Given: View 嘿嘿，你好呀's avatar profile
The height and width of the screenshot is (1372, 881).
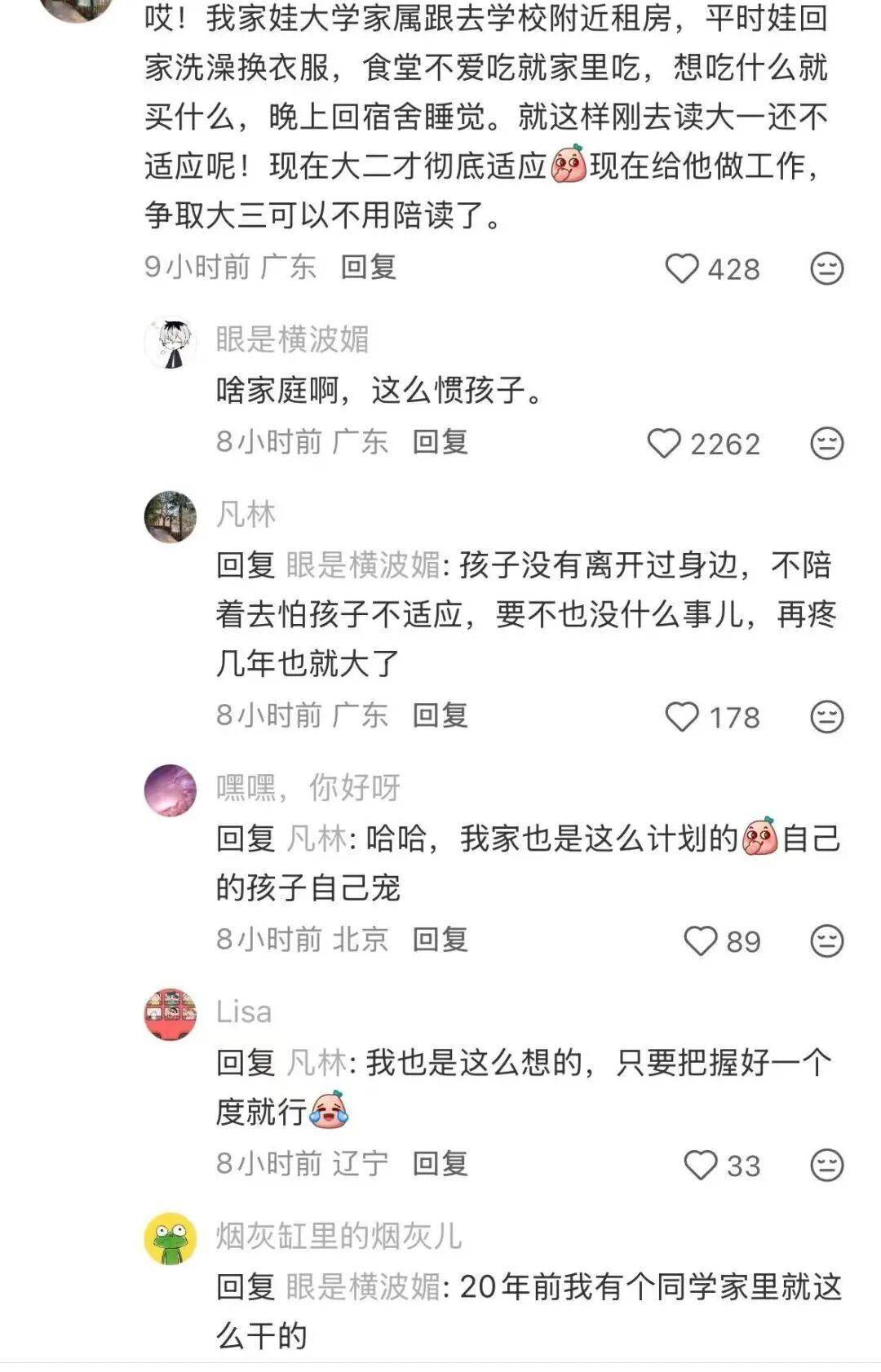Looking at the screenshot, I should pos(170,790).
